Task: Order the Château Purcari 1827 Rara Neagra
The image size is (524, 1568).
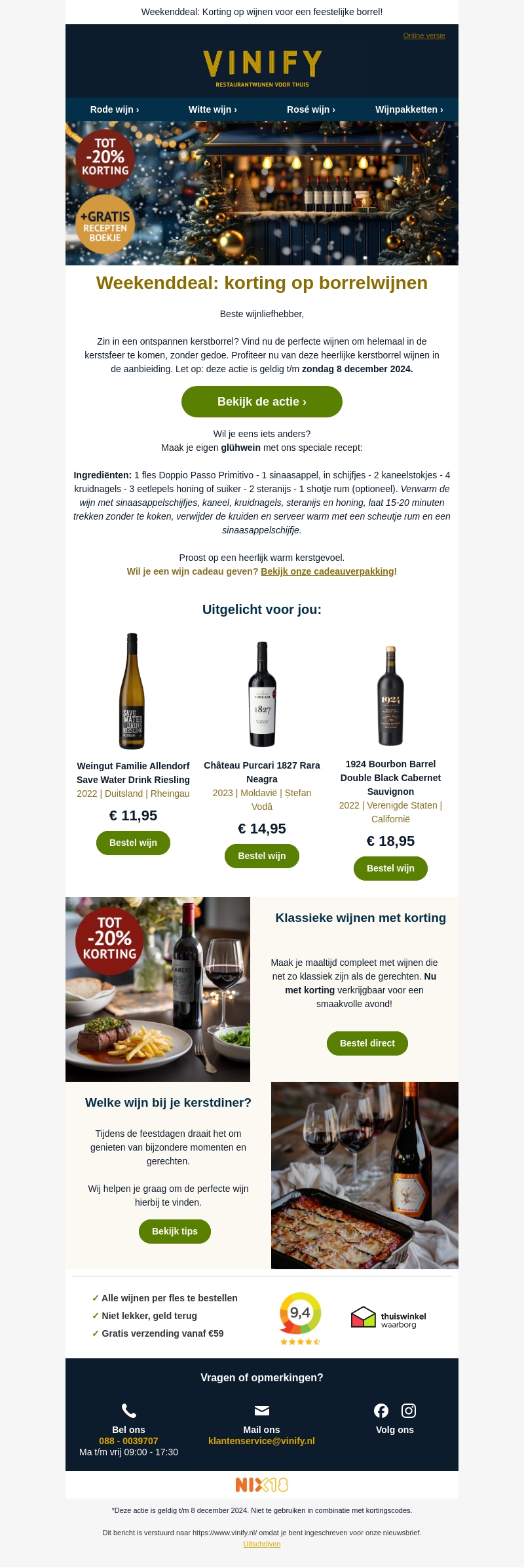Action: coord(262,856)
